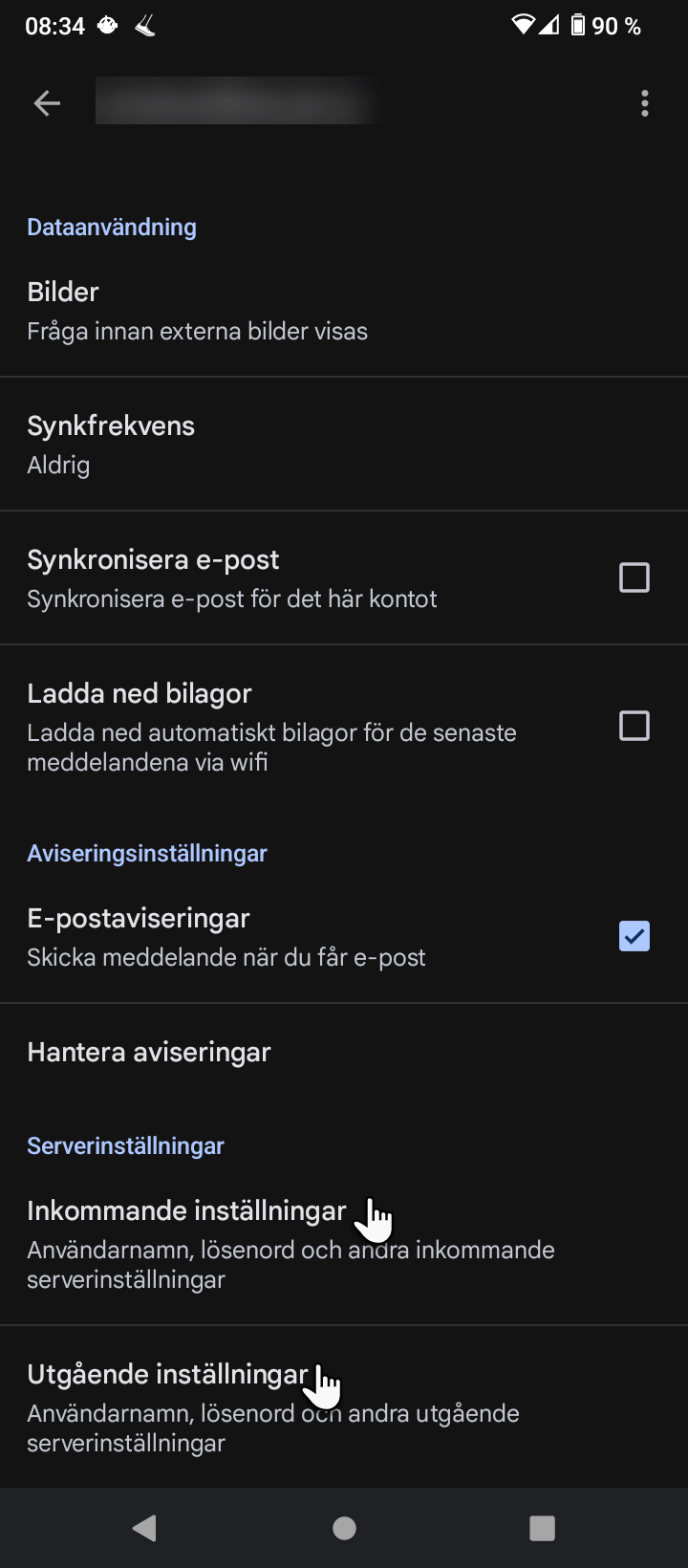This screenshot has height=1568, width=688.
Task: Open recent apps with the square button
Action: 542,1527
